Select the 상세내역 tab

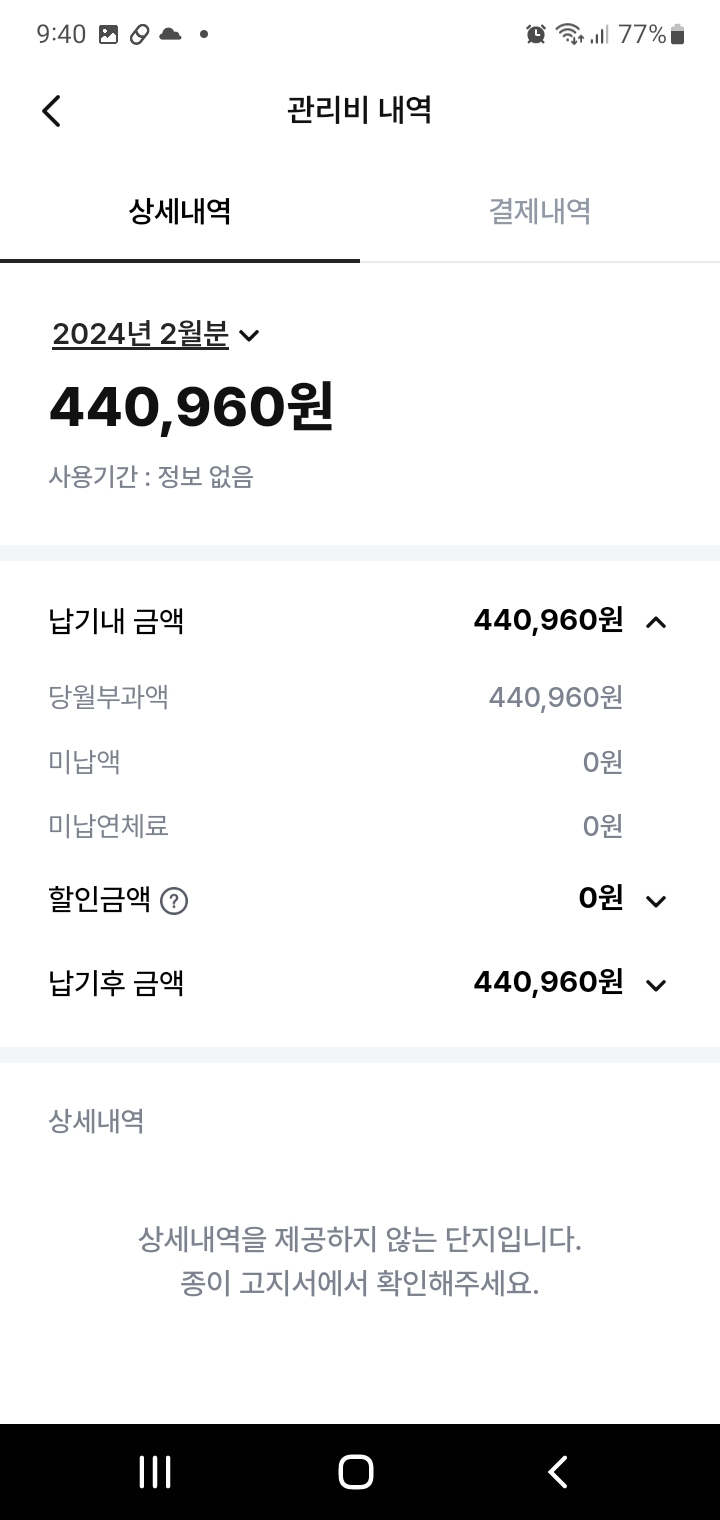(x=180, y=212)
